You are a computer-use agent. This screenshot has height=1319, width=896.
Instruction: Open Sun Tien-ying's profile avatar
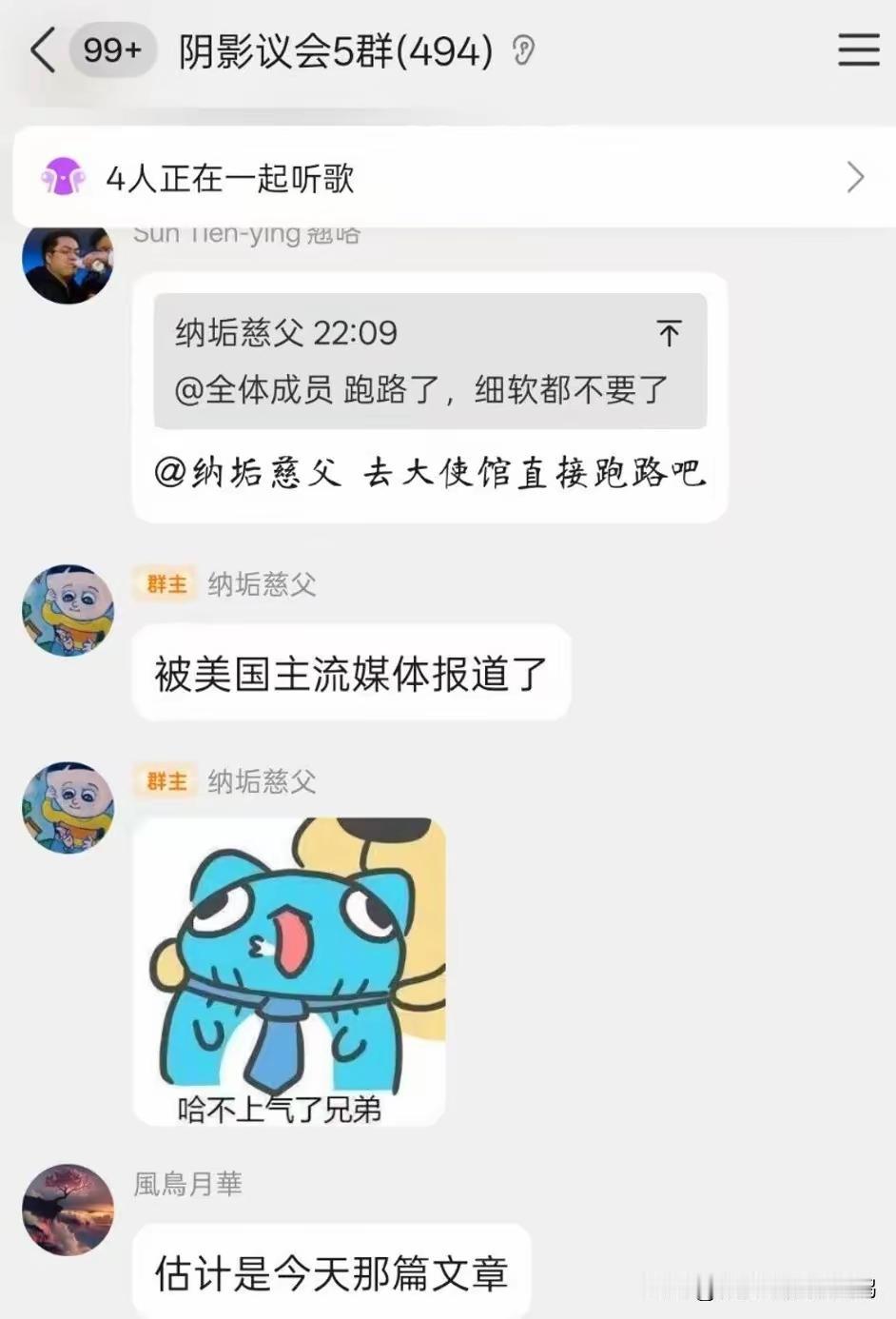[x=68, y=264]
